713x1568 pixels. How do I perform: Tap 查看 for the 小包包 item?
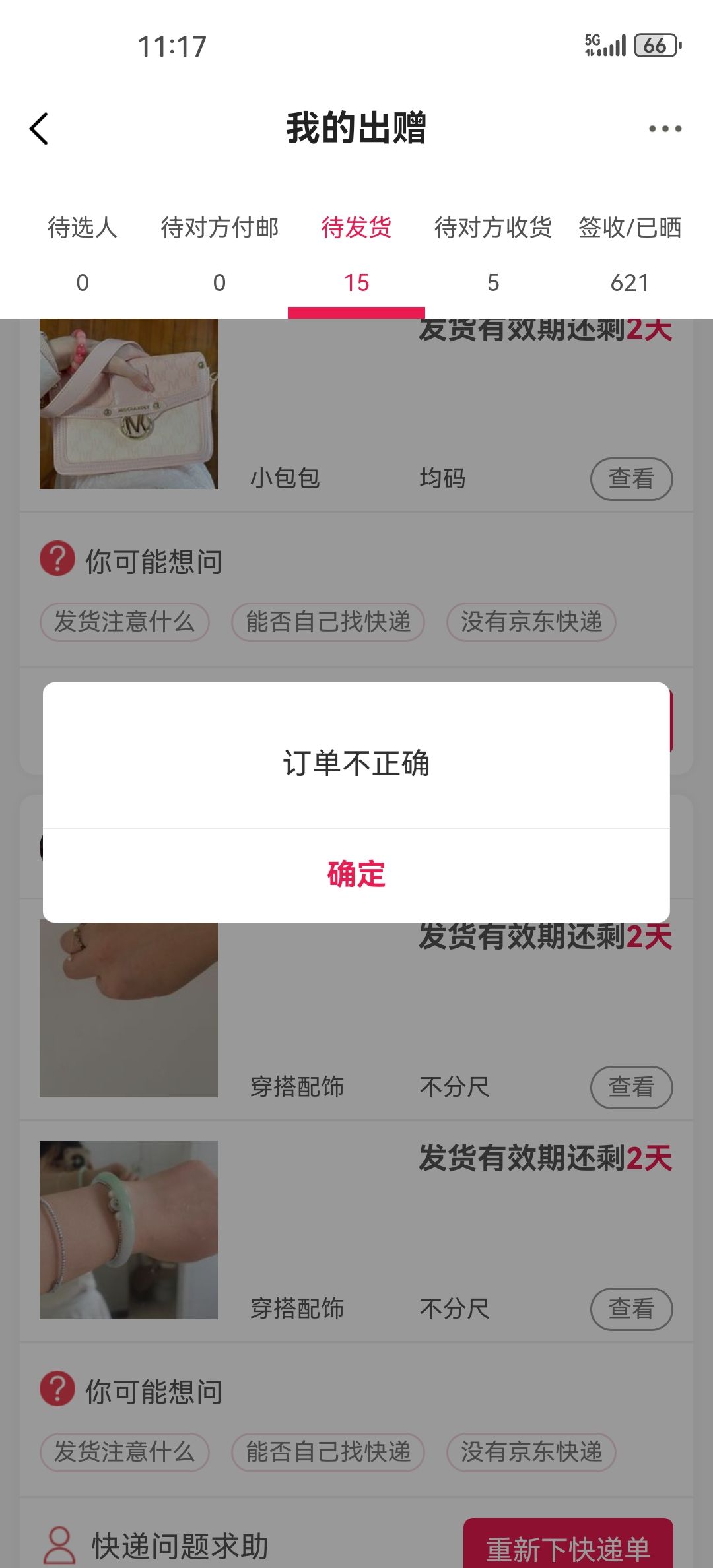click(x=631, y=479)
